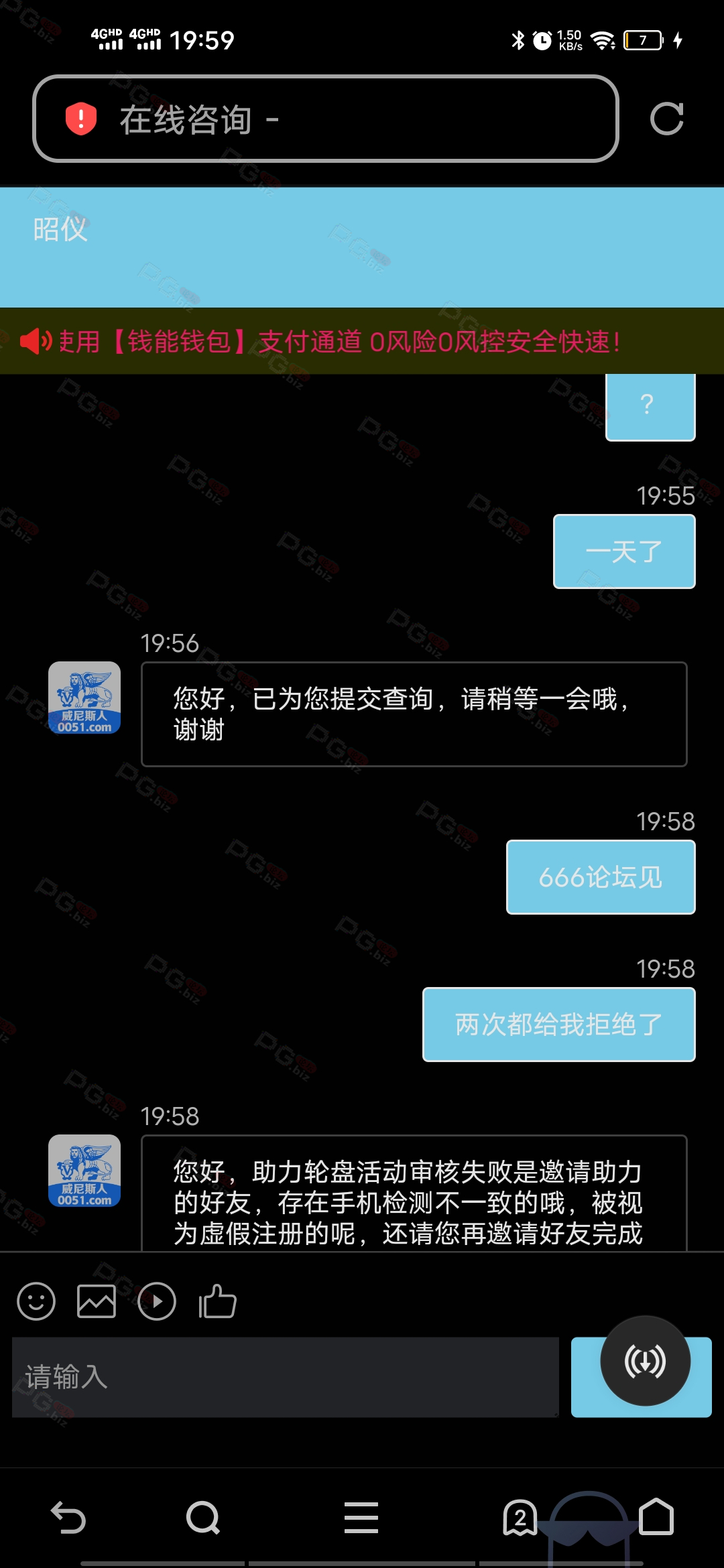
Task: Rate the service with the thumbs-up icon
Action: point(217,1301)
